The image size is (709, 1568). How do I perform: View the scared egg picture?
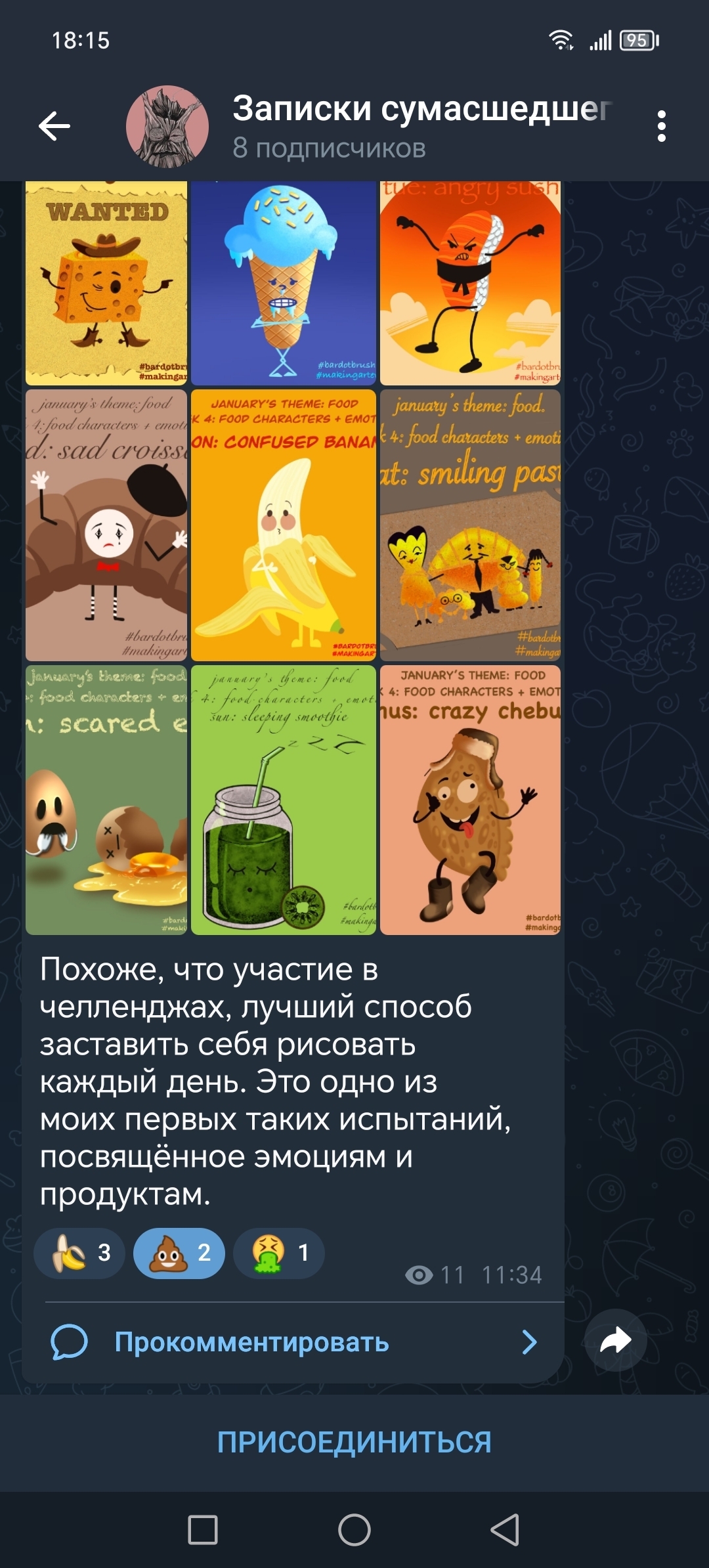coord(106,800)
